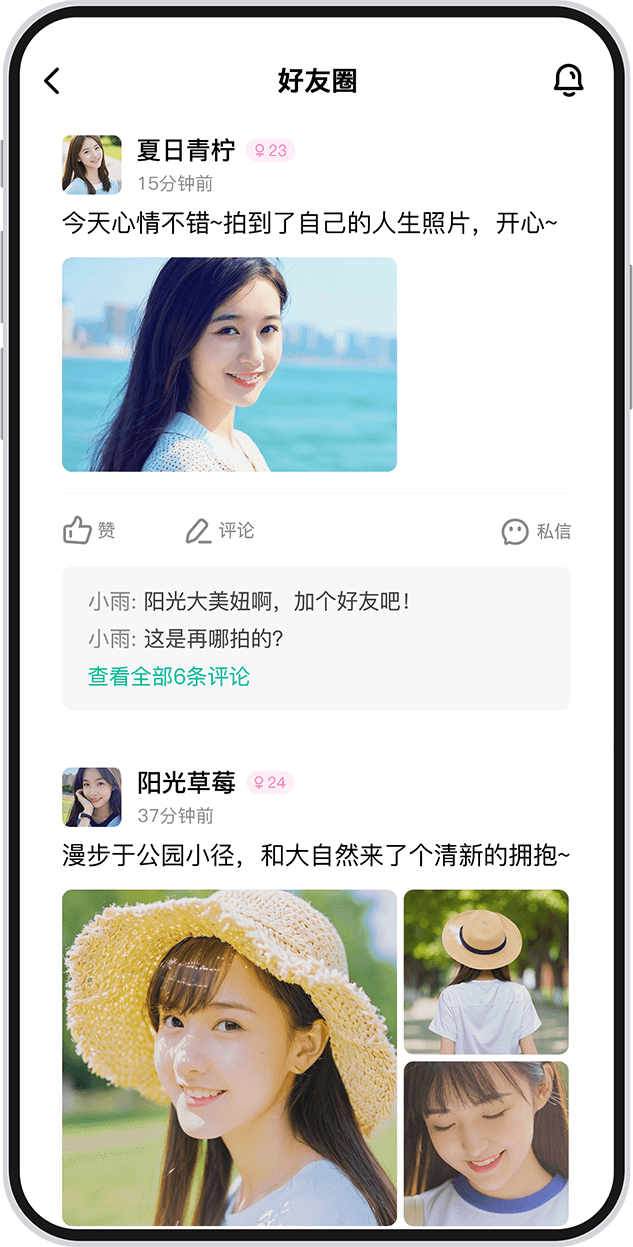The image size is (633, 1247).
Task: View 夏日青柠's seaside photo
Action: coord(229,364)
